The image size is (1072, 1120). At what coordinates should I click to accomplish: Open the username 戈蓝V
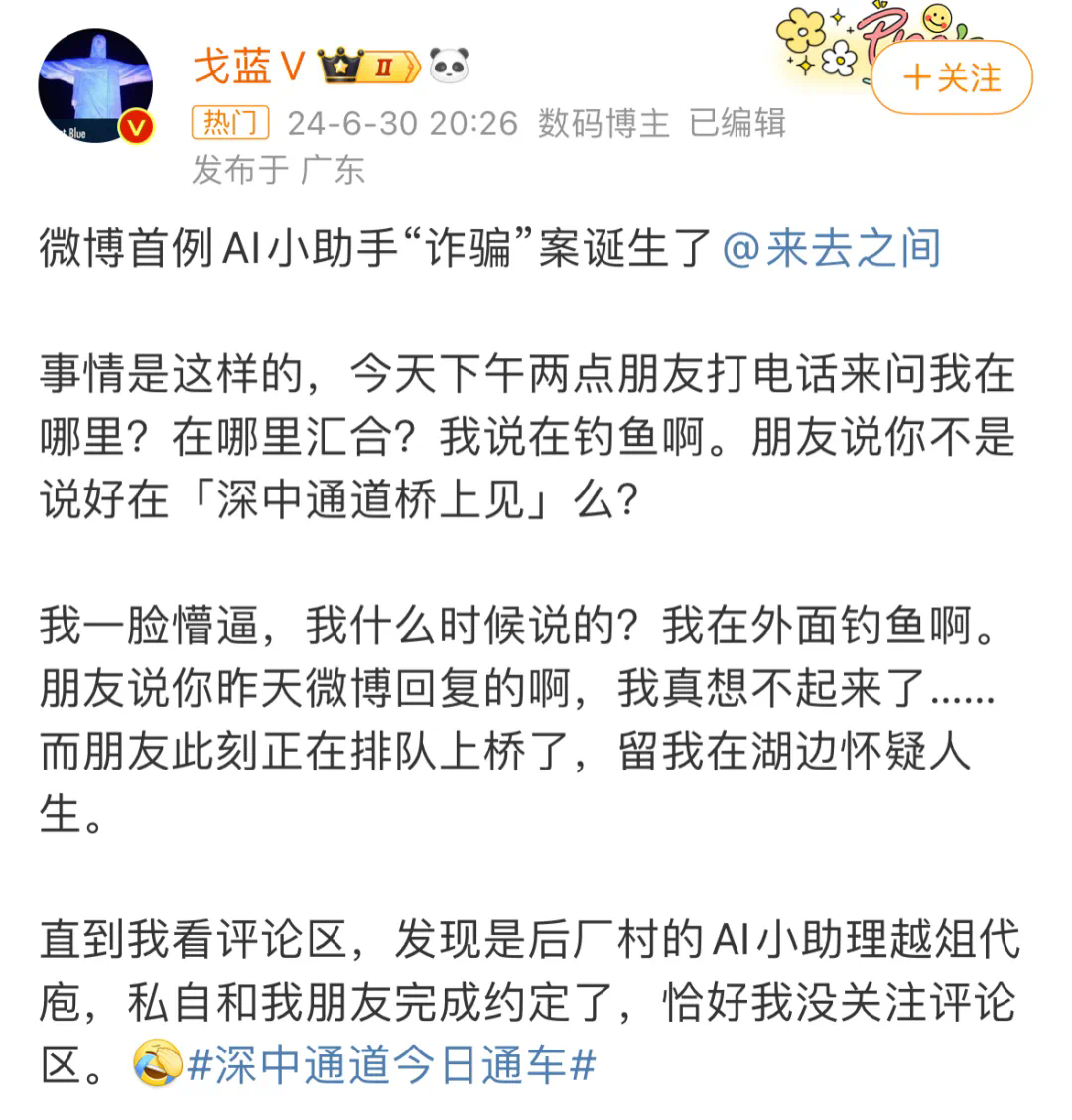tap(248, 68)
